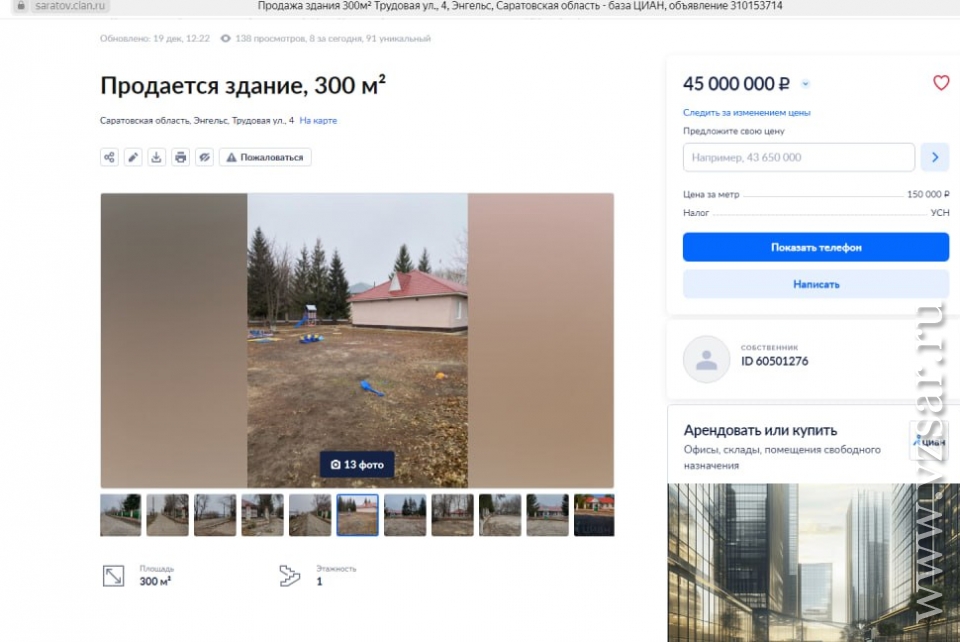This screenshot has width=960, height=642.
Task: Expand the price history chevron
Action: (806, 85)
